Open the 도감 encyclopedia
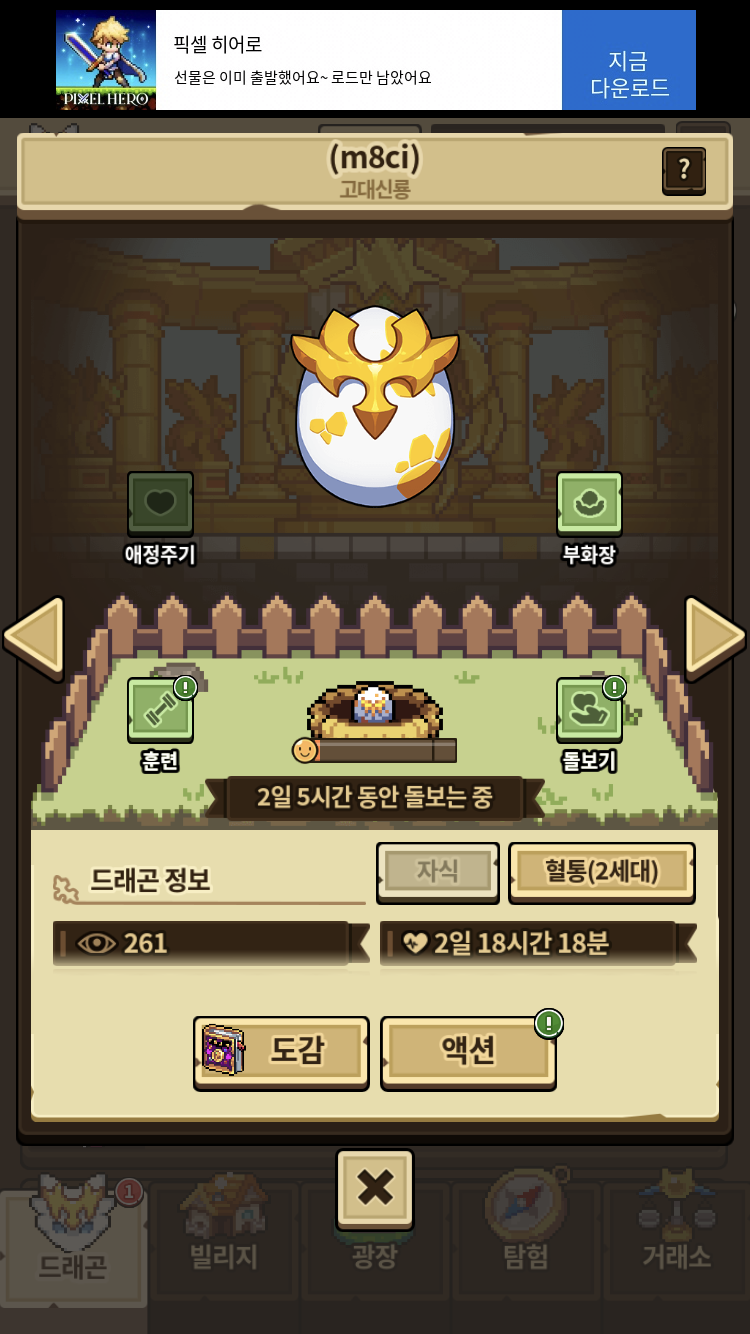This screenshot has height=1334, width=750. (281, 1051)
